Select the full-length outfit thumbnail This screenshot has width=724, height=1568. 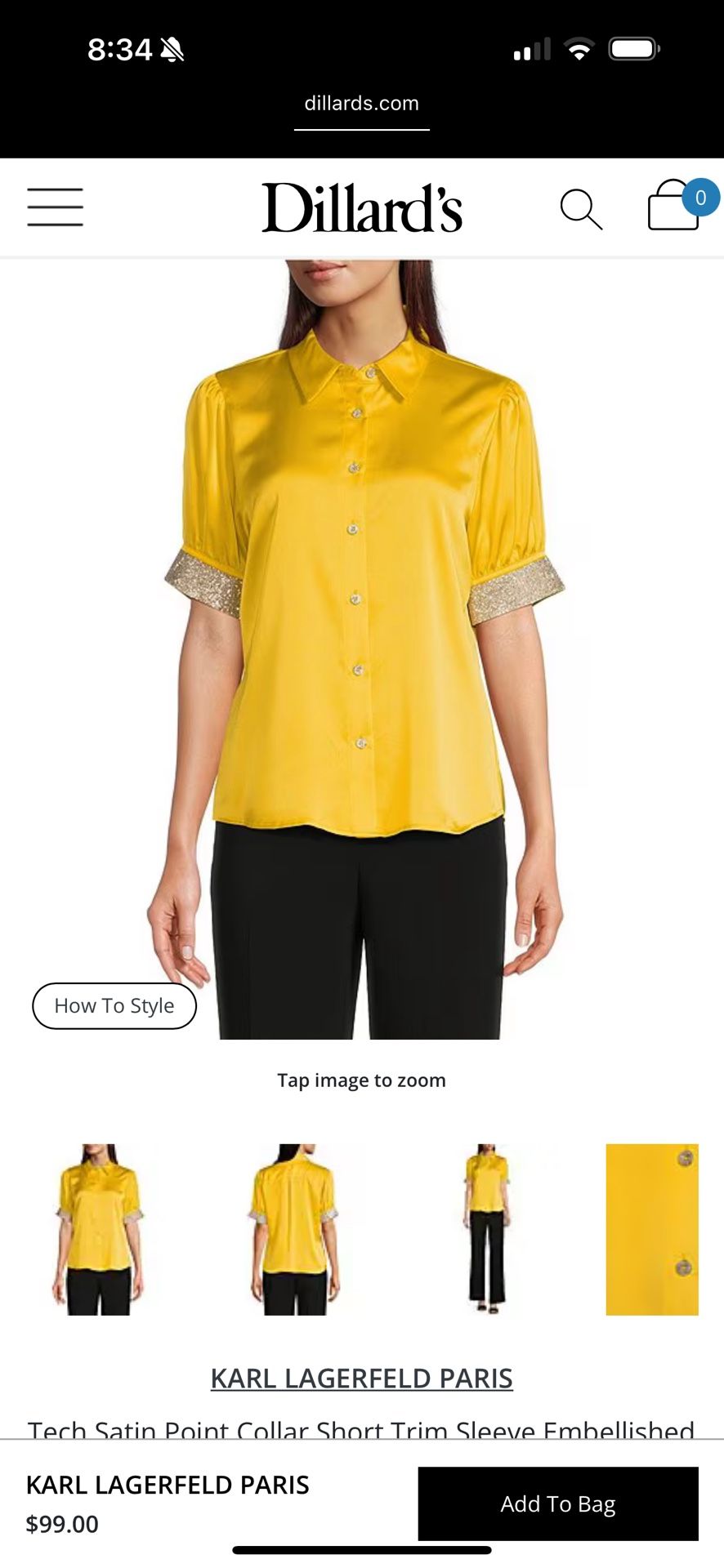488,1229
